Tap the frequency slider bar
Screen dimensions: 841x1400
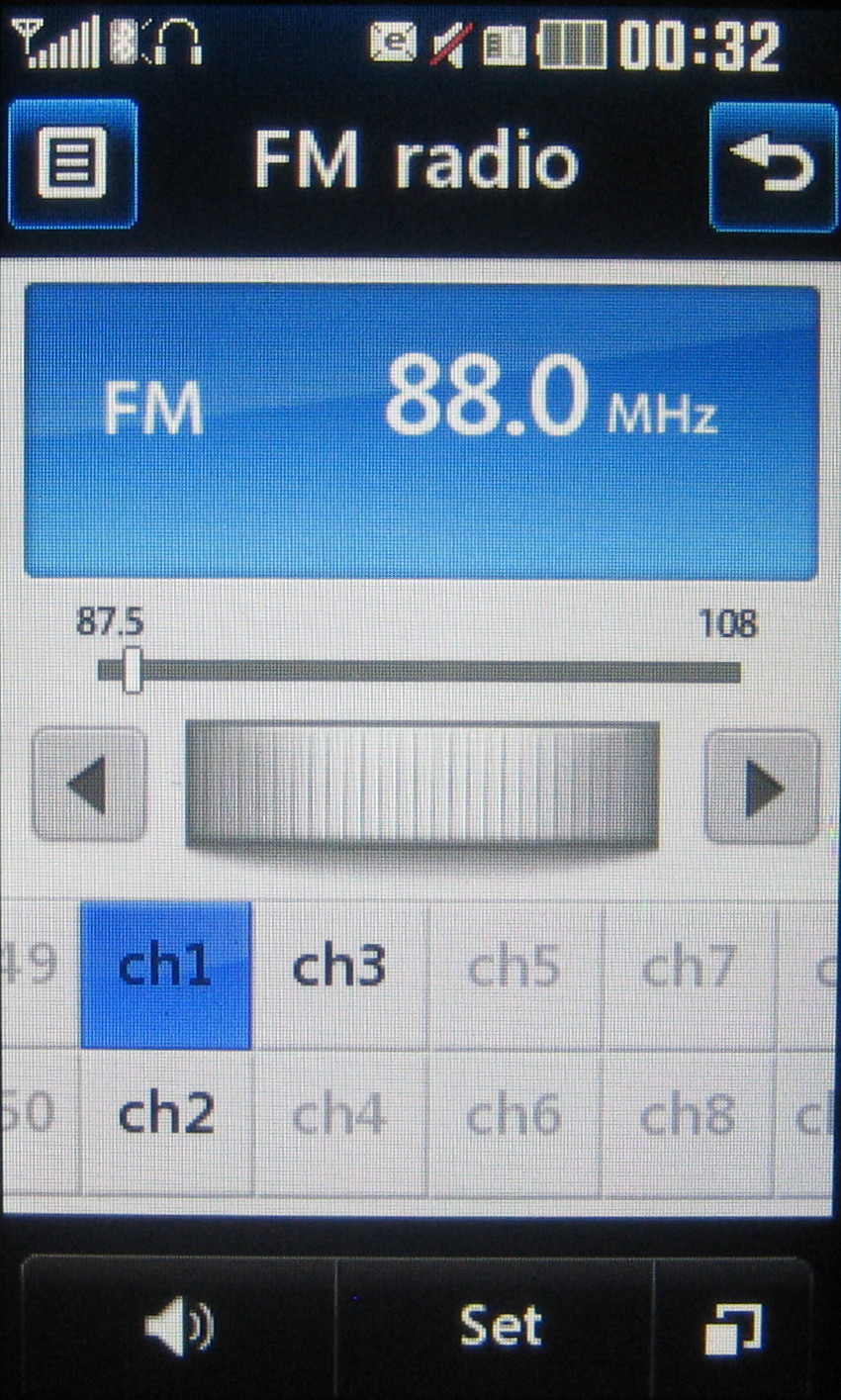coord(420,673)
